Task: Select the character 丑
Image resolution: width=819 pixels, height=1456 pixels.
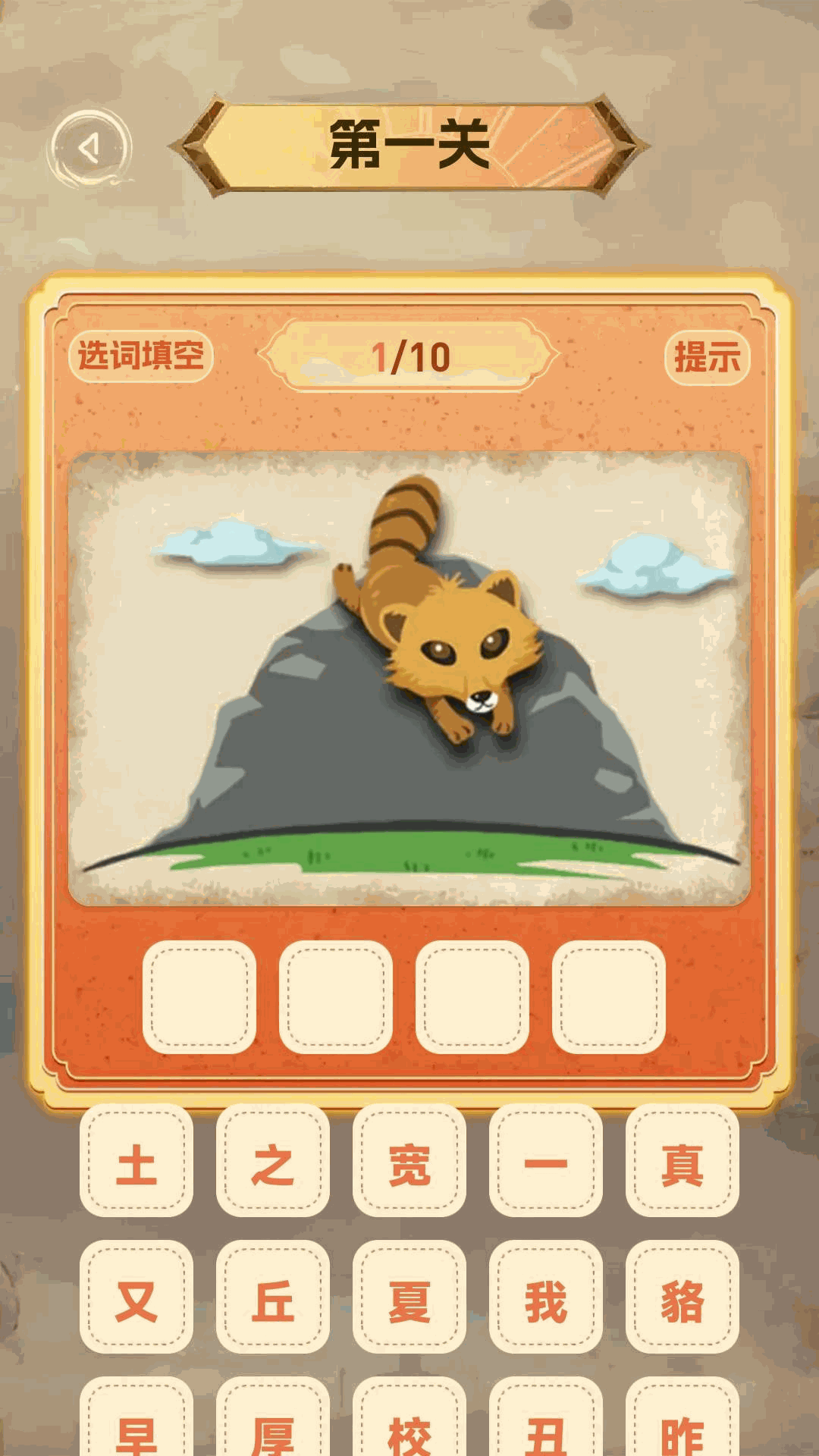Action: [x=546, y=1417]
